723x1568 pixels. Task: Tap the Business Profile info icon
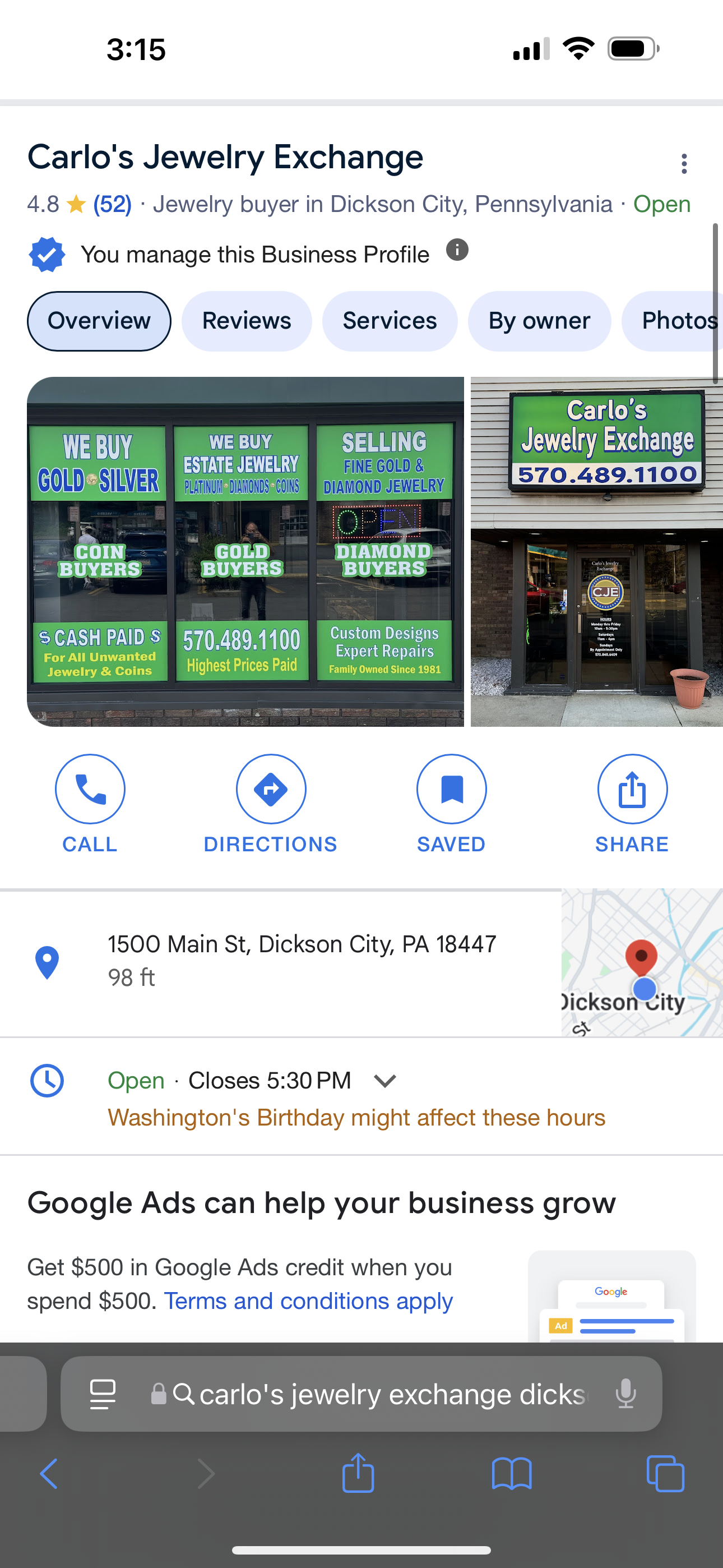(457, 250)
